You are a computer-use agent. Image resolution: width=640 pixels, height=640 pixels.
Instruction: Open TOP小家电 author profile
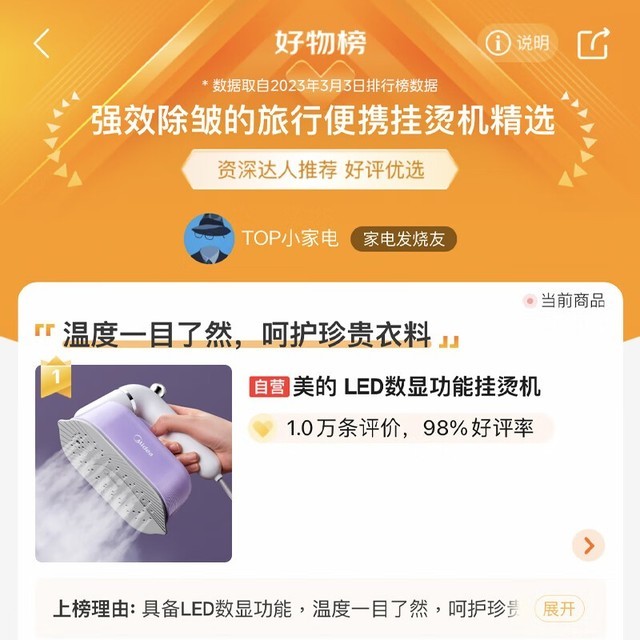tap(263, 239)
